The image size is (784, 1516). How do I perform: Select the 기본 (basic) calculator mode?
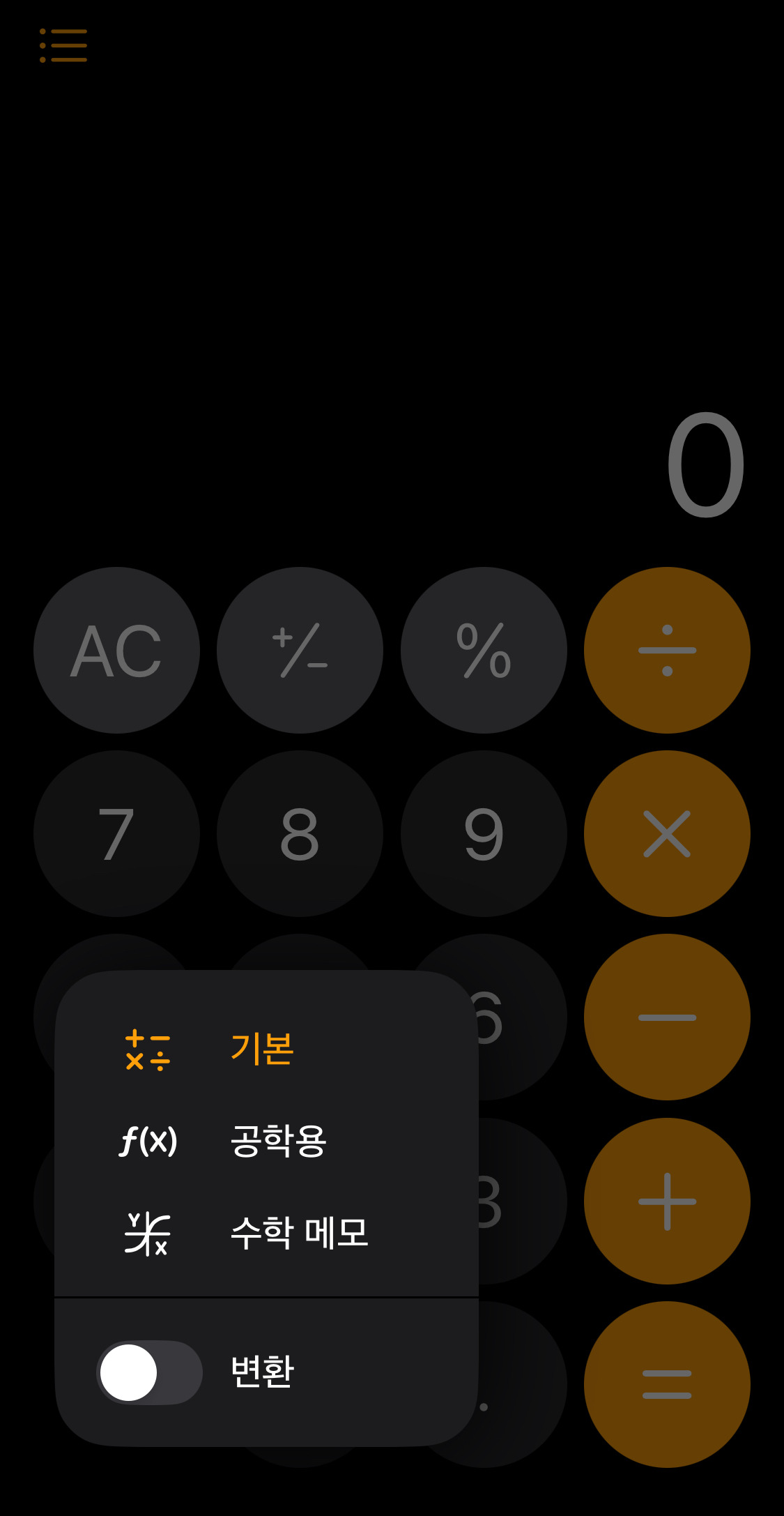(x=261, y=1049)
